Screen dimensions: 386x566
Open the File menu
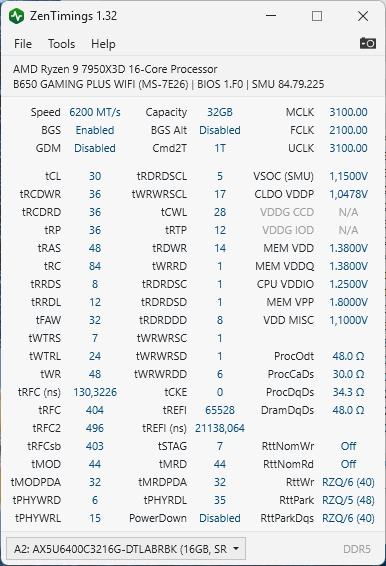pos(23,44)
